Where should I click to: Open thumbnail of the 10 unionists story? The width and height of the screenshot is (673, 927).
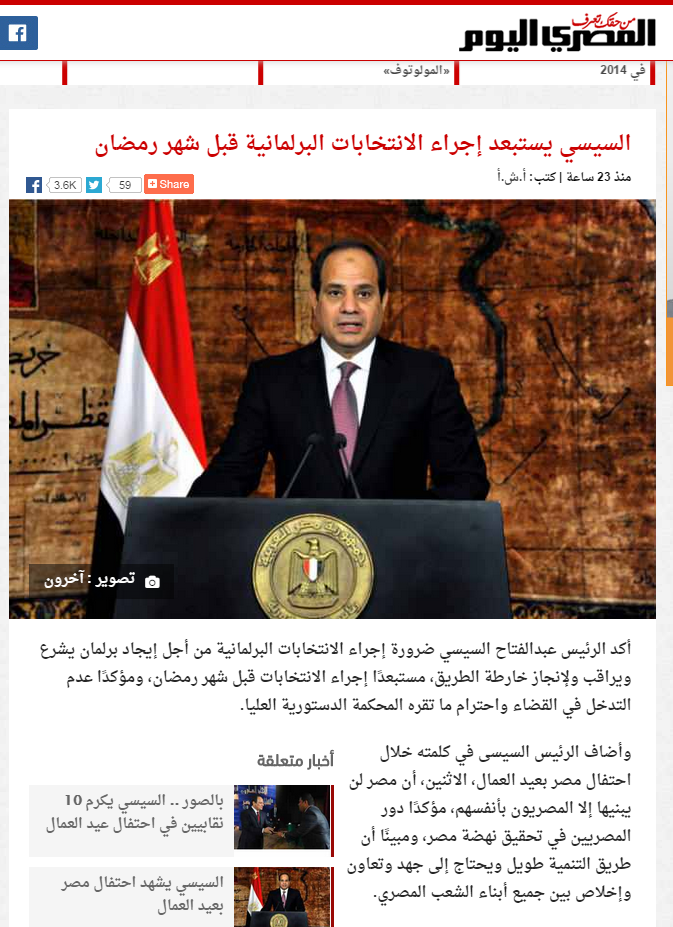282,817
